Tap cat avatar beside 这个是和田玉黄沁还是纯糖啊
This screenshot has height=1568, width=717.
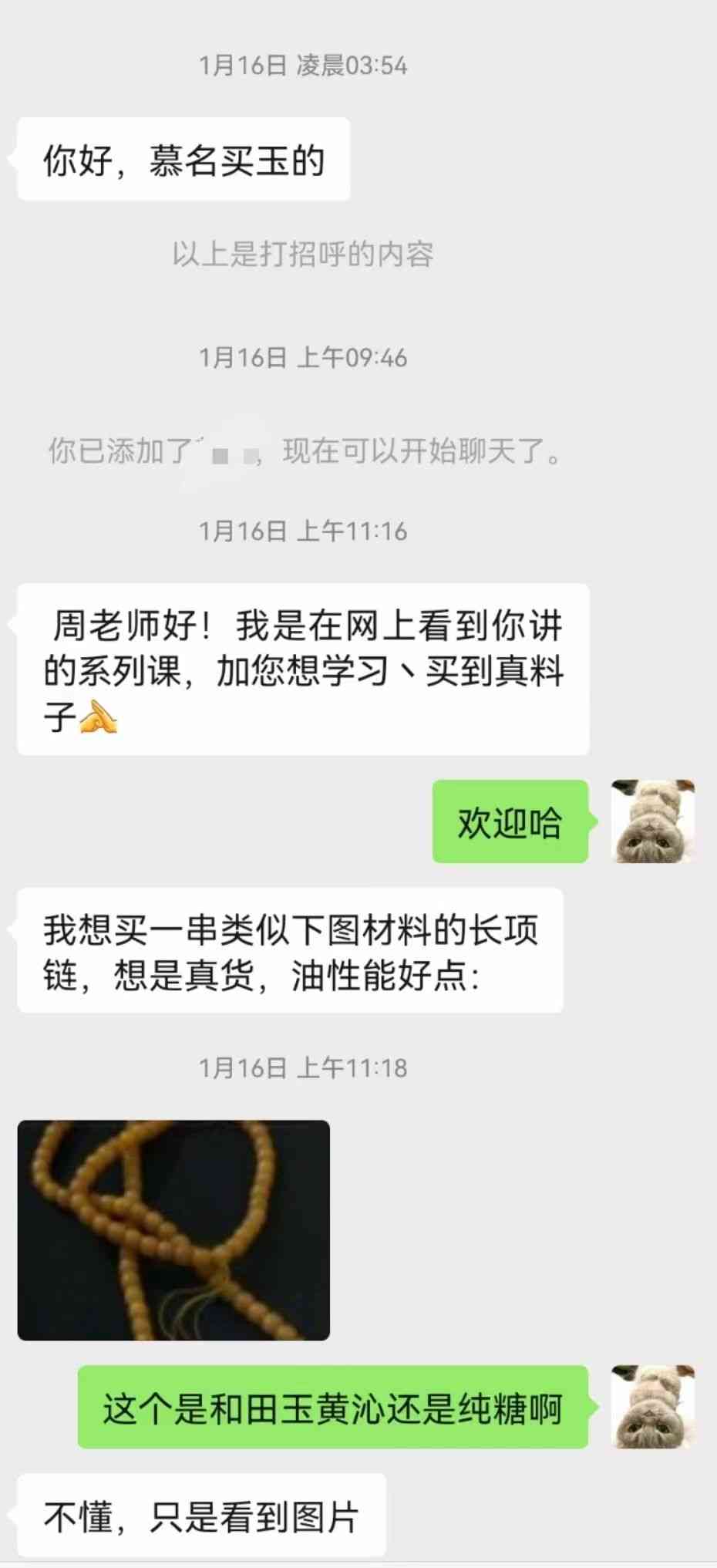652,1406
